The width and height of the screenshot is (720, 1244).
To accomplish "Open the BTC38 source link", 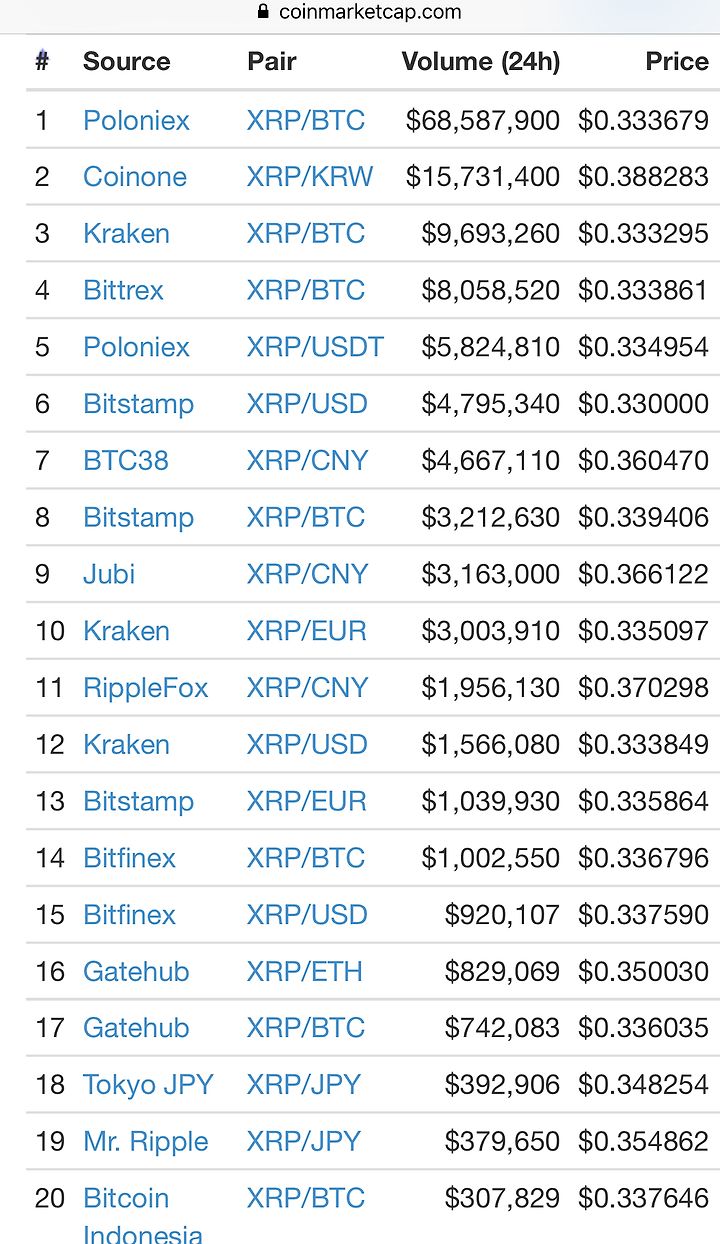I will pyautogui.click(x=126, y=461).
